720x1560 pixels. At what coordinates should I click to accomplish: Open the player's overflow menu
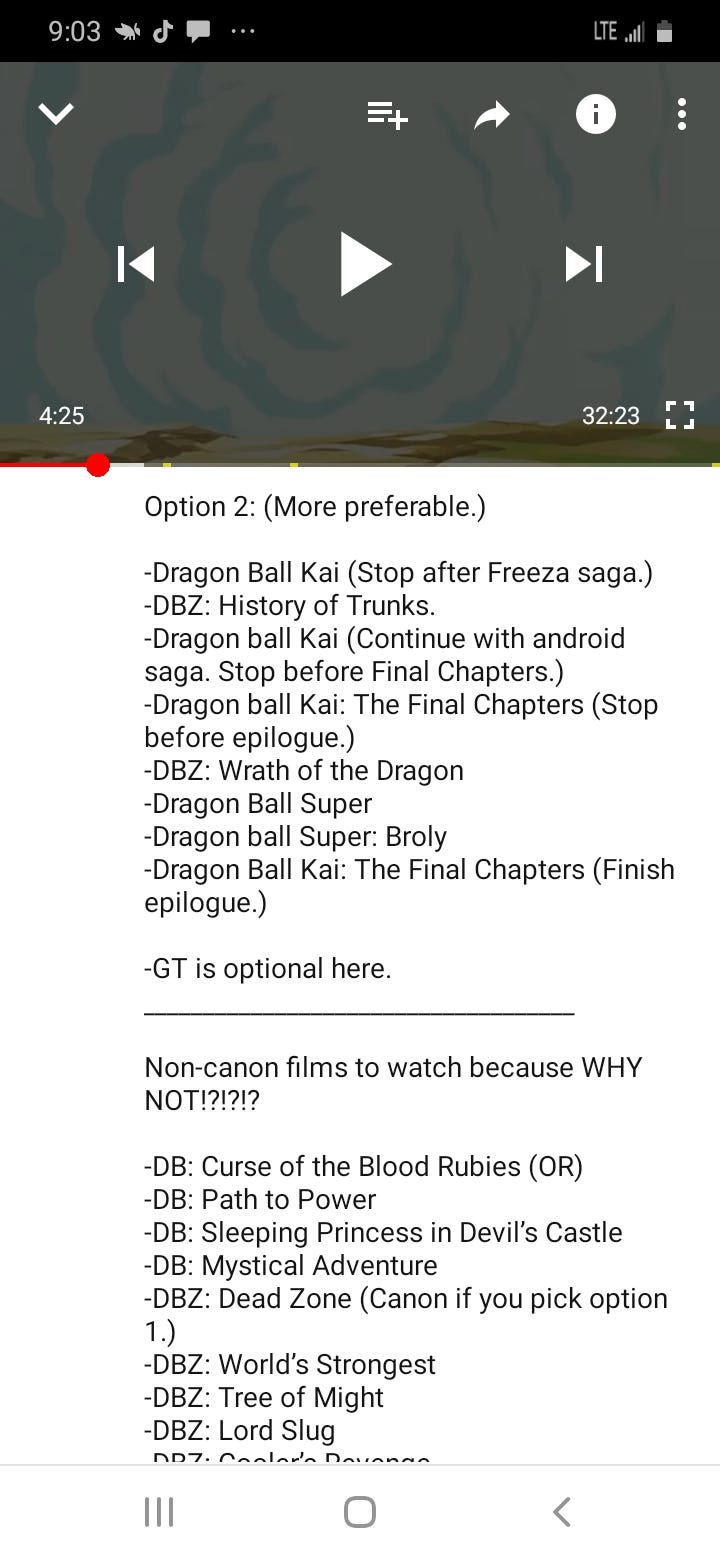click(682, 115)
